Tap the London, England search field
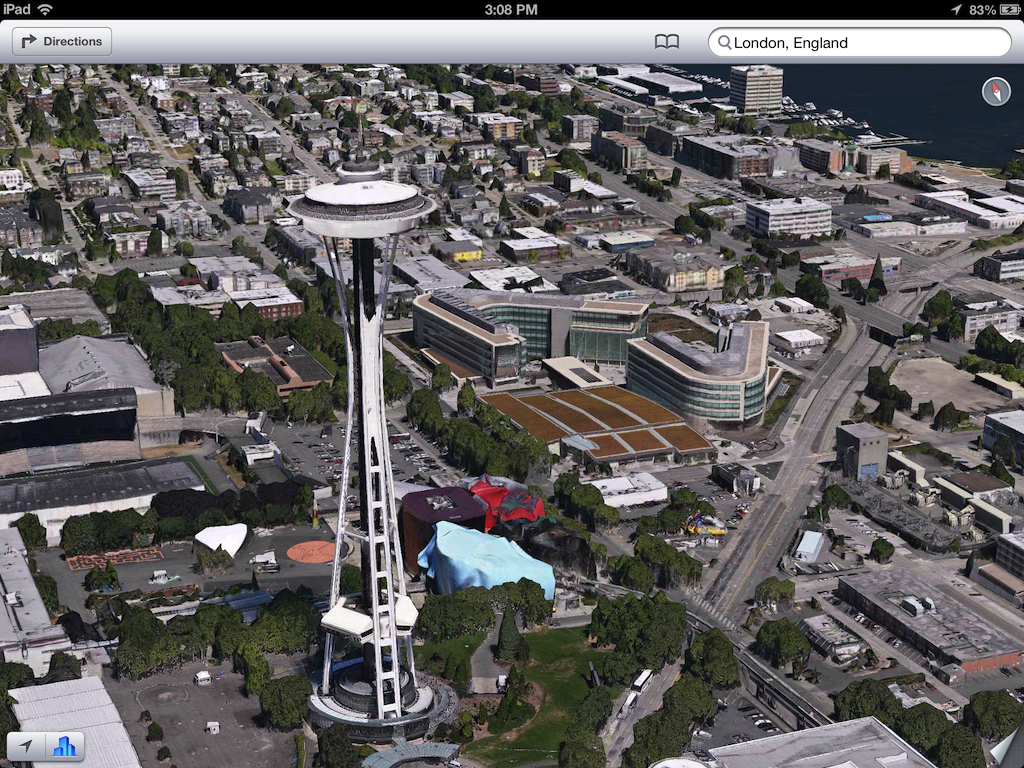Screen dimensions: 1024x768 click(859, 42)
